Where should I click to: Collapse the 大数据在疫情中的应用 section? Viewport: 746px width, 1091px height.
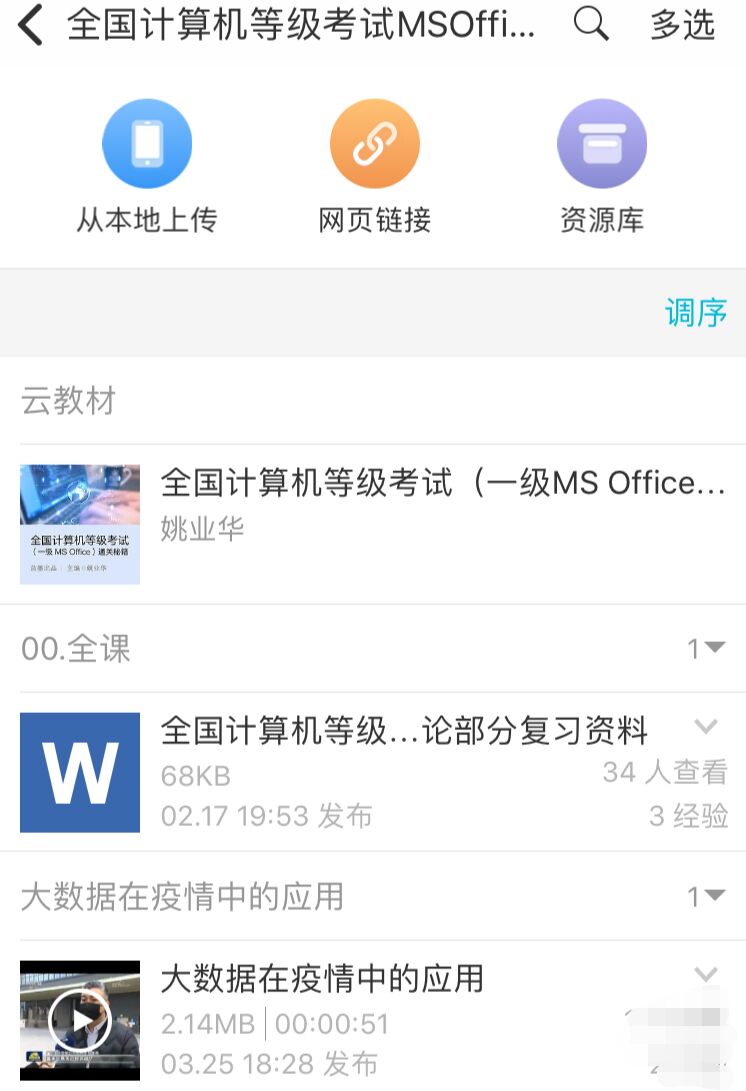(706, 896)
